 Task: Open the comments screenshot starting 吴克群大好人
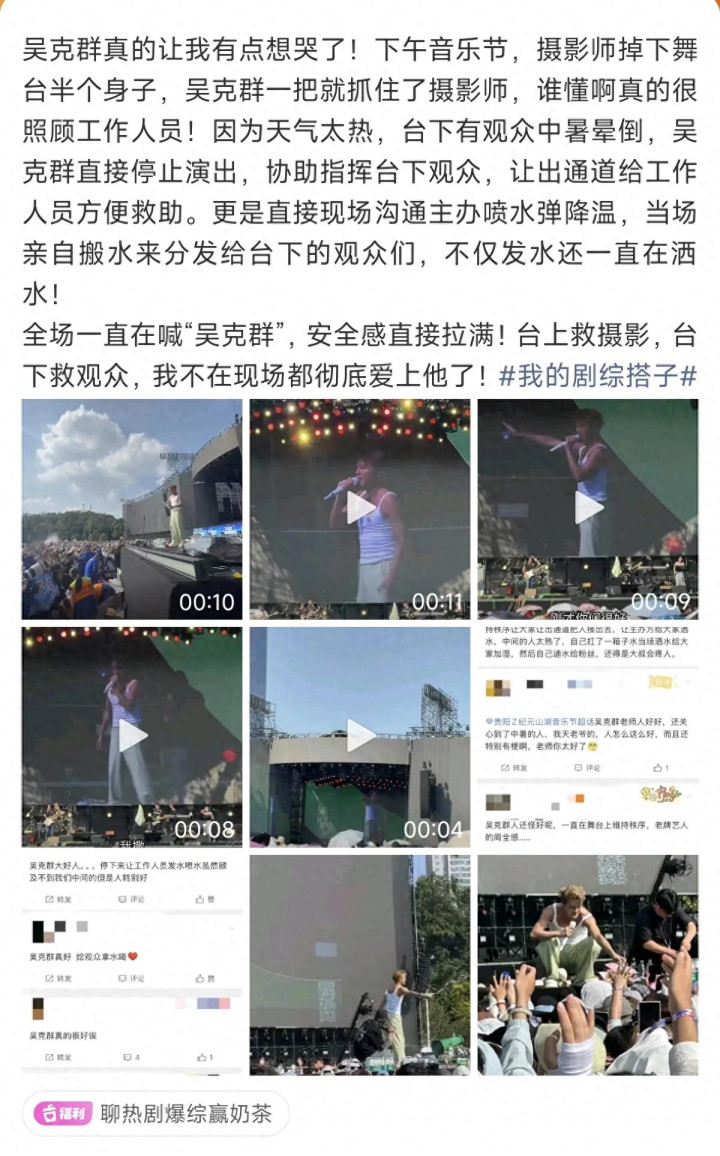[x=132, y=964]
